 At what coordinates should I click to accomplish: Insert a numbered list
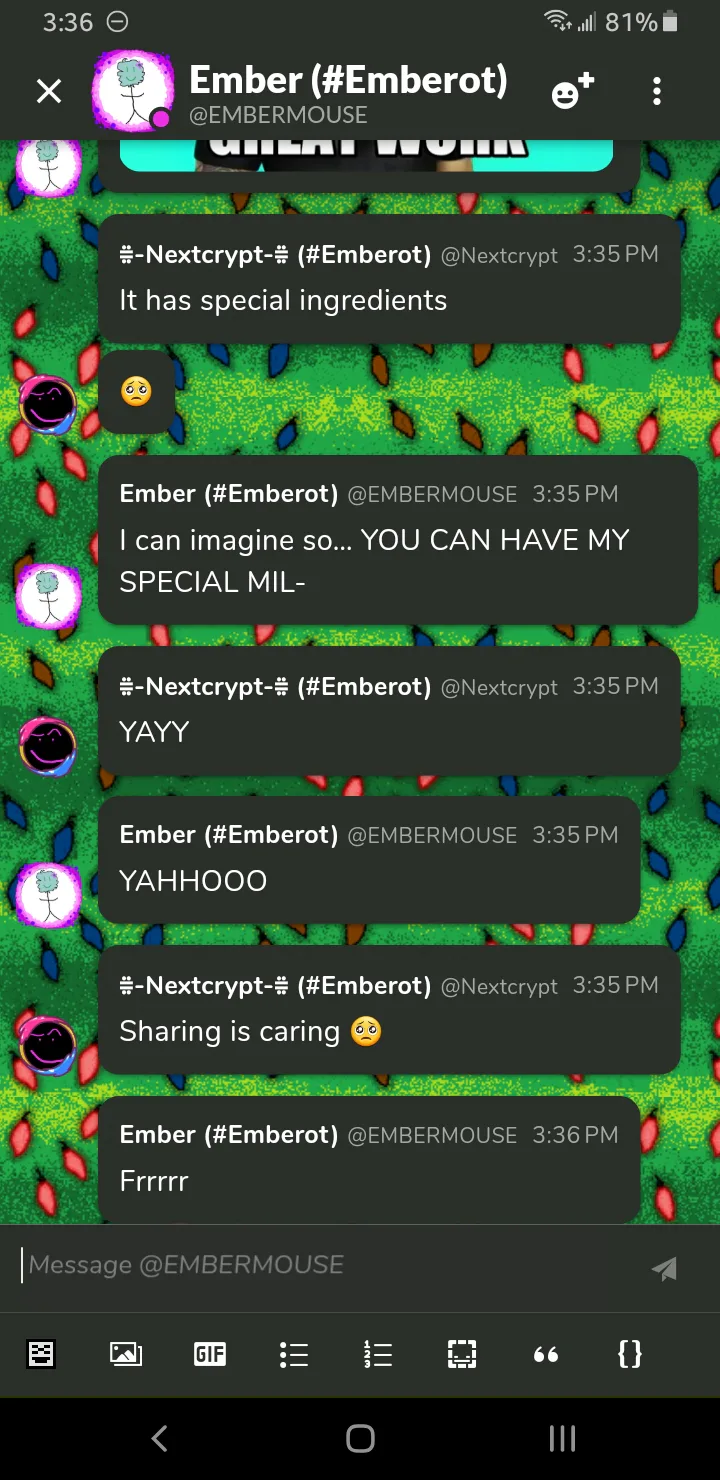378,1354
